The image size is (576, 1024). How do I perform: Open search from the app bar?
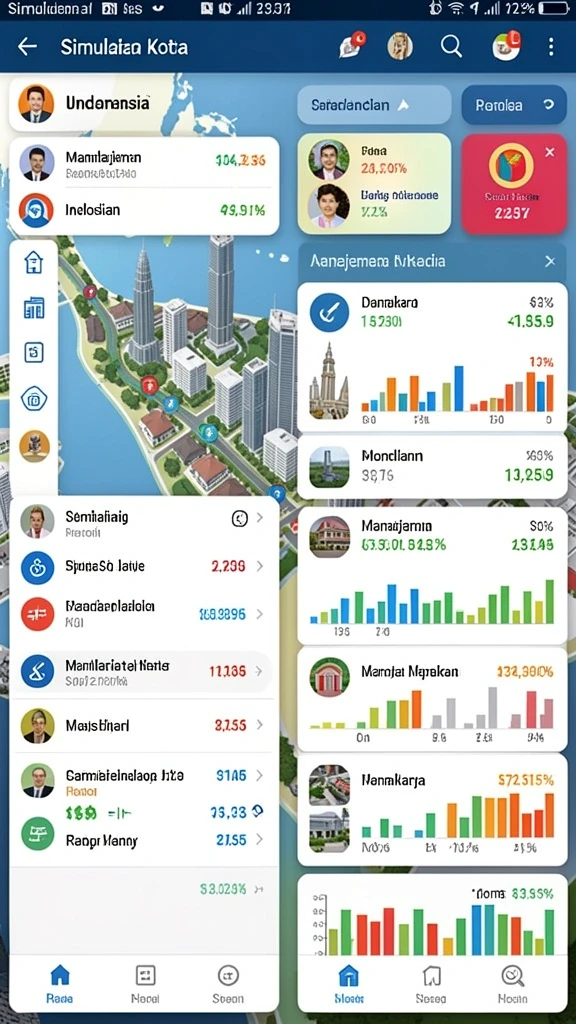click(x=451, y=46)
